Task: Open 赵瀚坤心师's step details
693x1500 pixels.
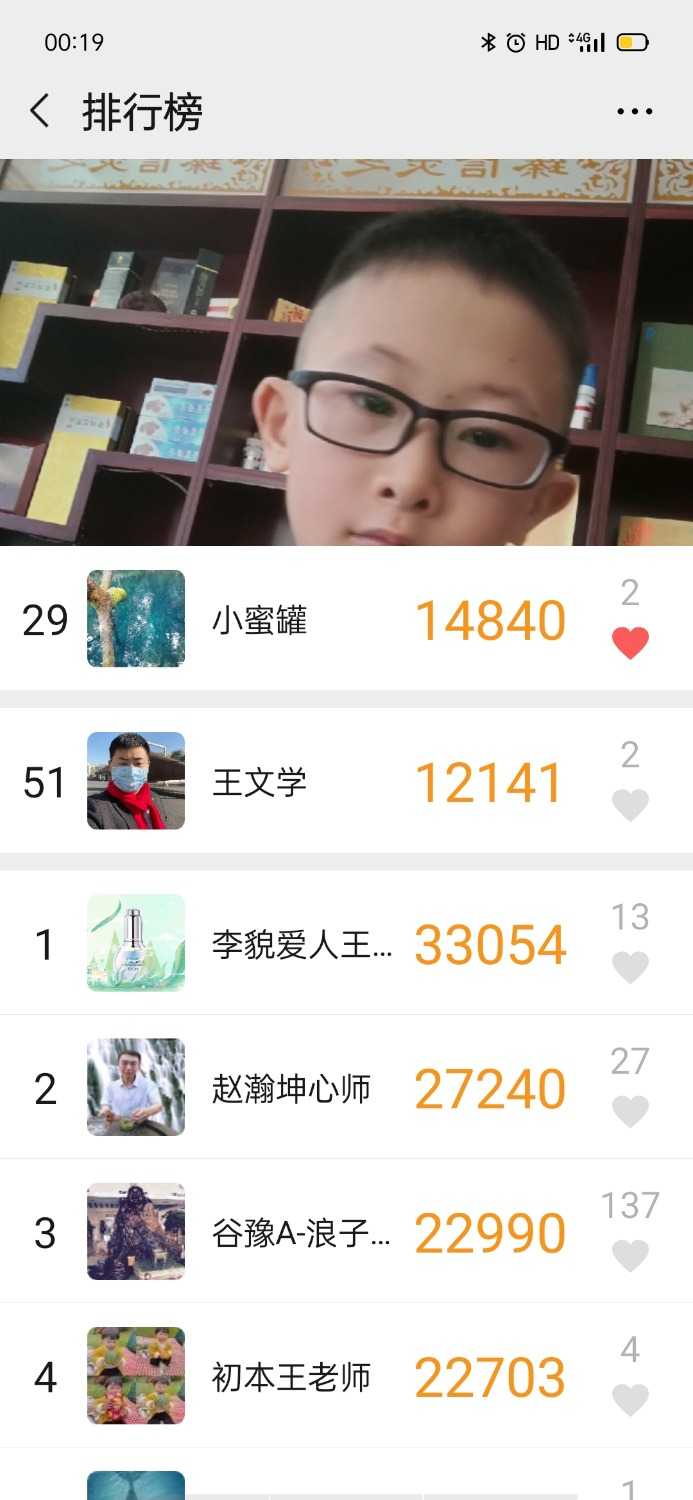Action: 300,1088
